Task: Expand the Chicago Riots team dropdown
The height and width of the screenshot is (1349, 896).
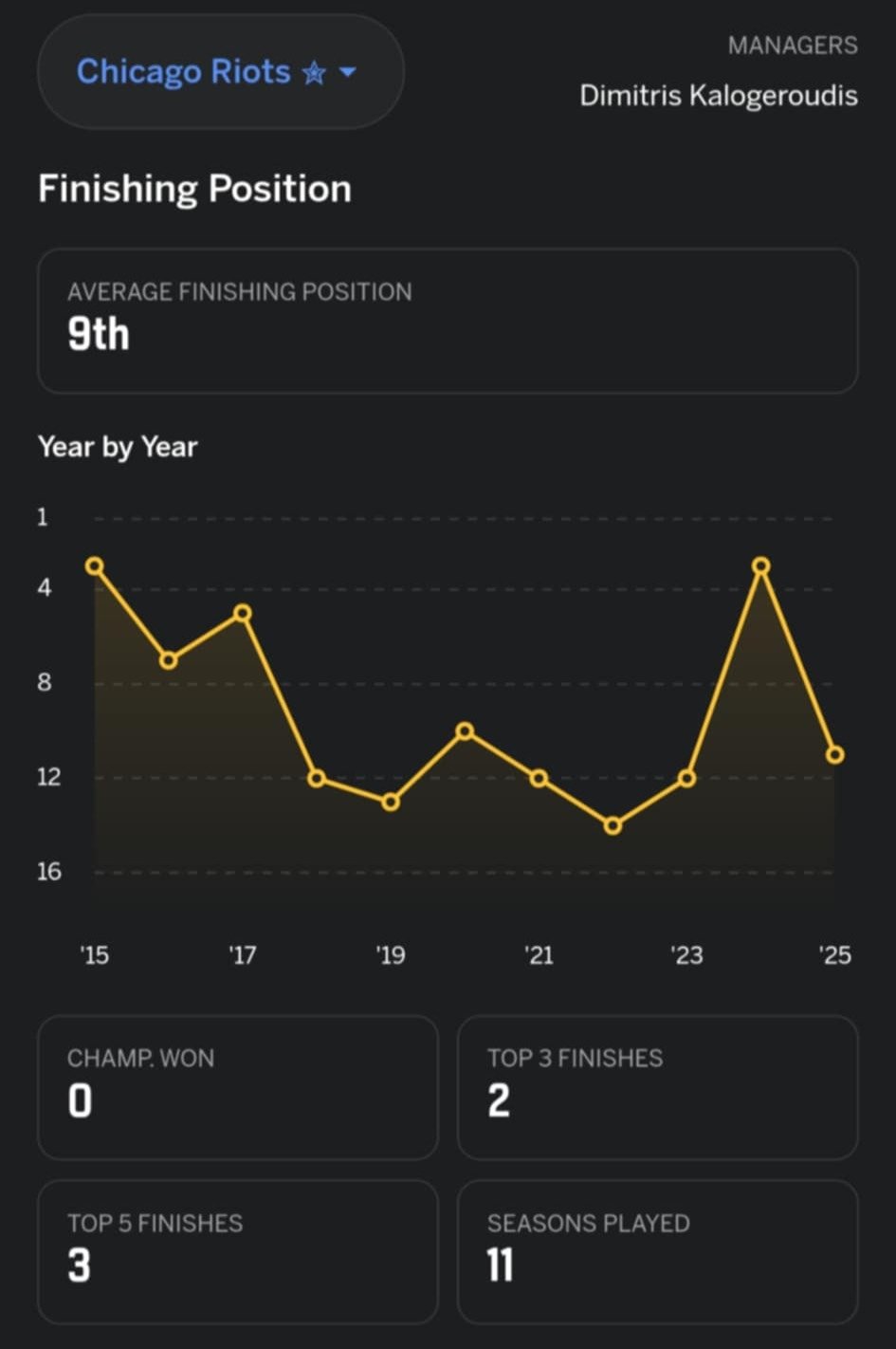Action: point(220,72)
